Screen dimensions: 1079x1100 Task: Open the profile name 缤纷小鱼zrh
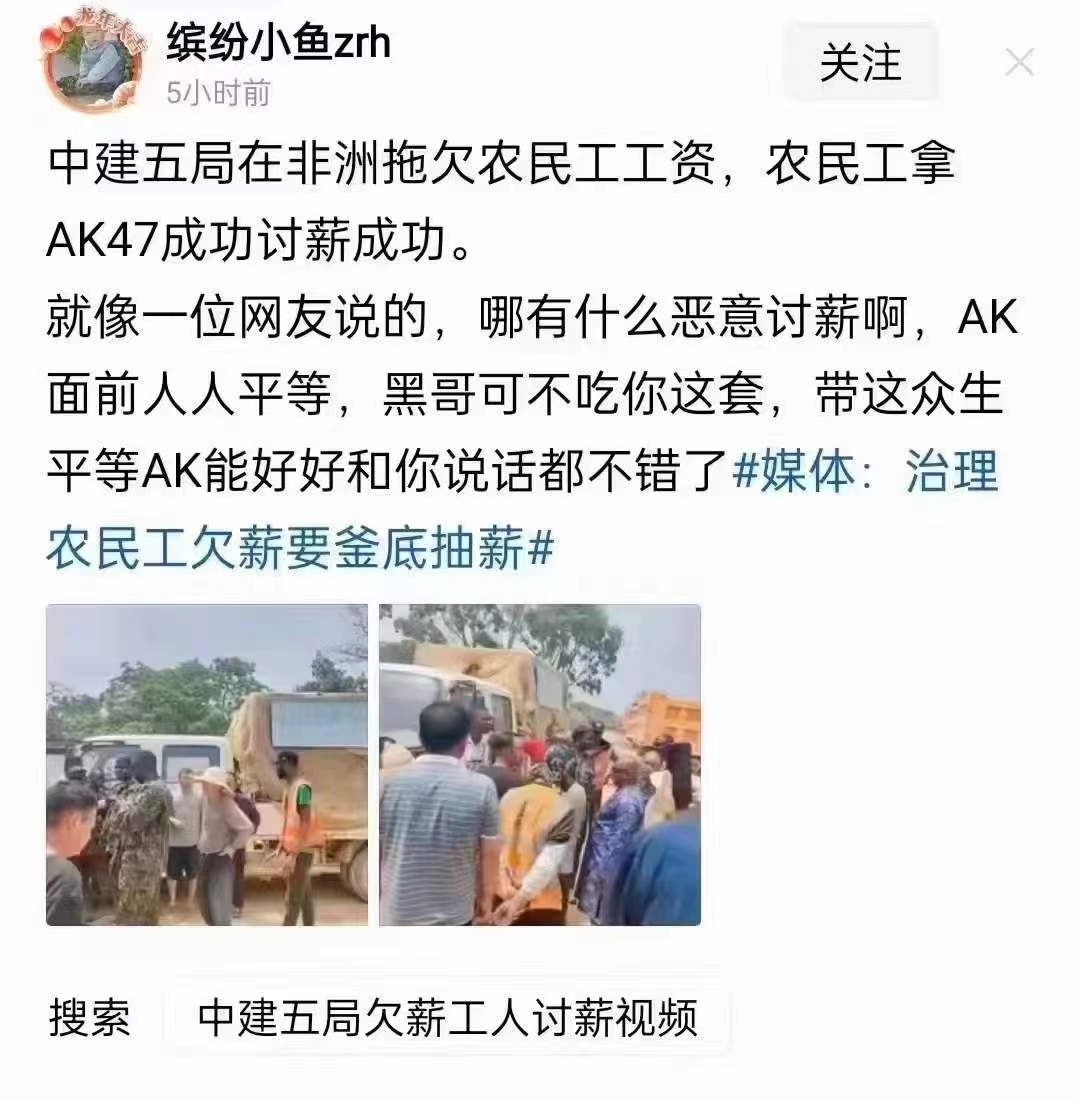tap(278, 43)
